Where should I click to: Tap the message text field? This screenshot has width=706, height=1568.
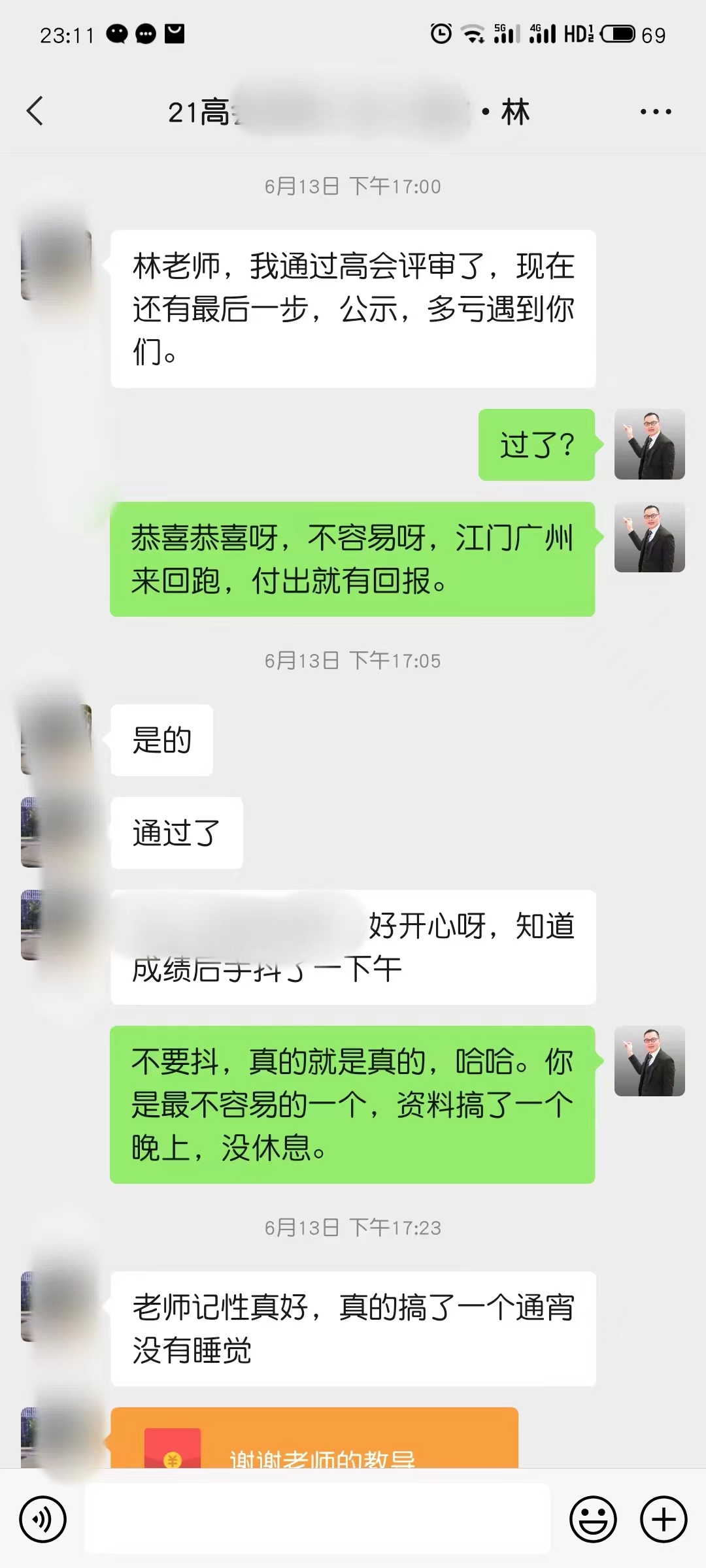pyautogui.click(x=318, y=1519)
